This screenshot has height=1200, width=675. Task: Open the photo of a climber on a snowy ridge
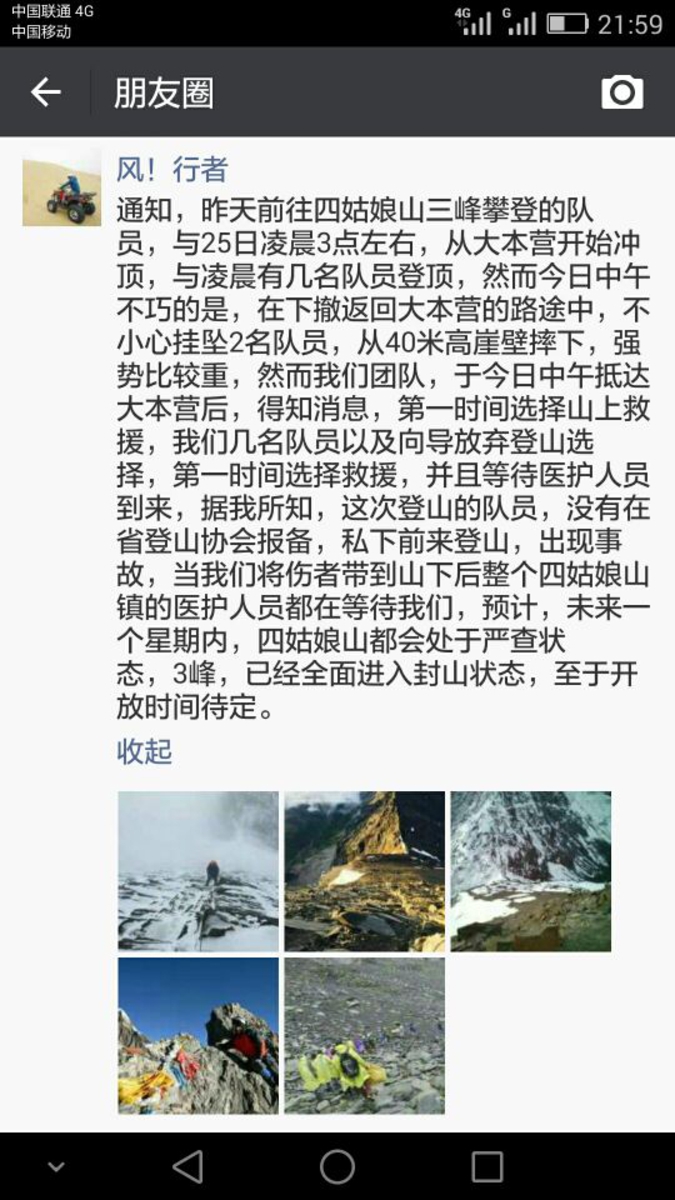pos(198,871)
